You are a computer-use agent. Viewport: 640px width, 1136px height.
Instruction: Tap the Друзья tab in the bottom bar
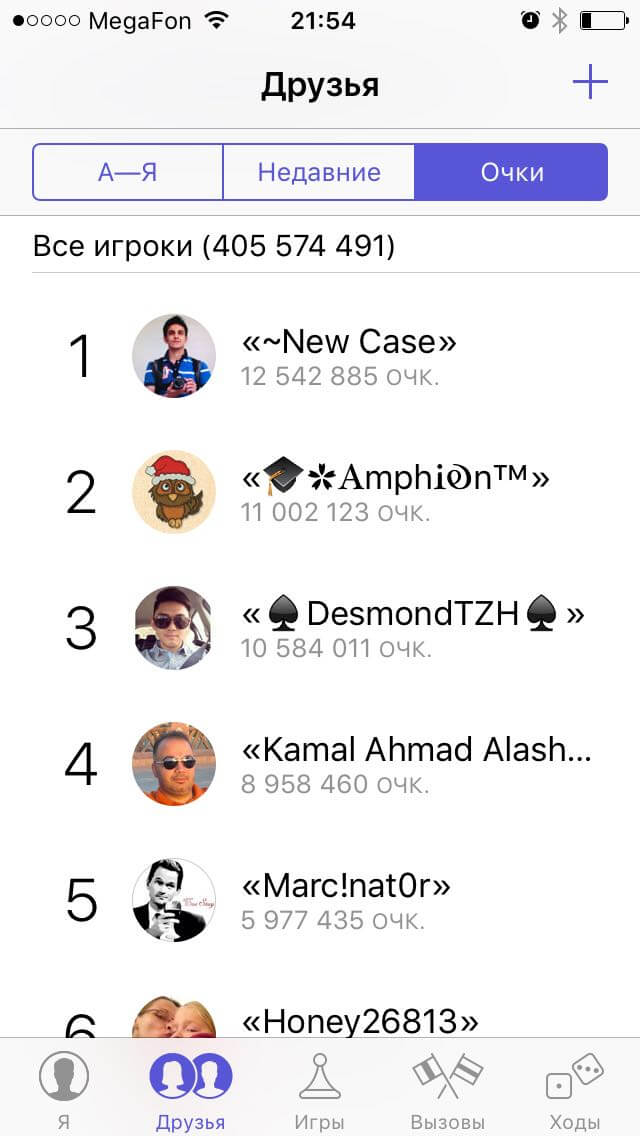(x=191, y=1088)
